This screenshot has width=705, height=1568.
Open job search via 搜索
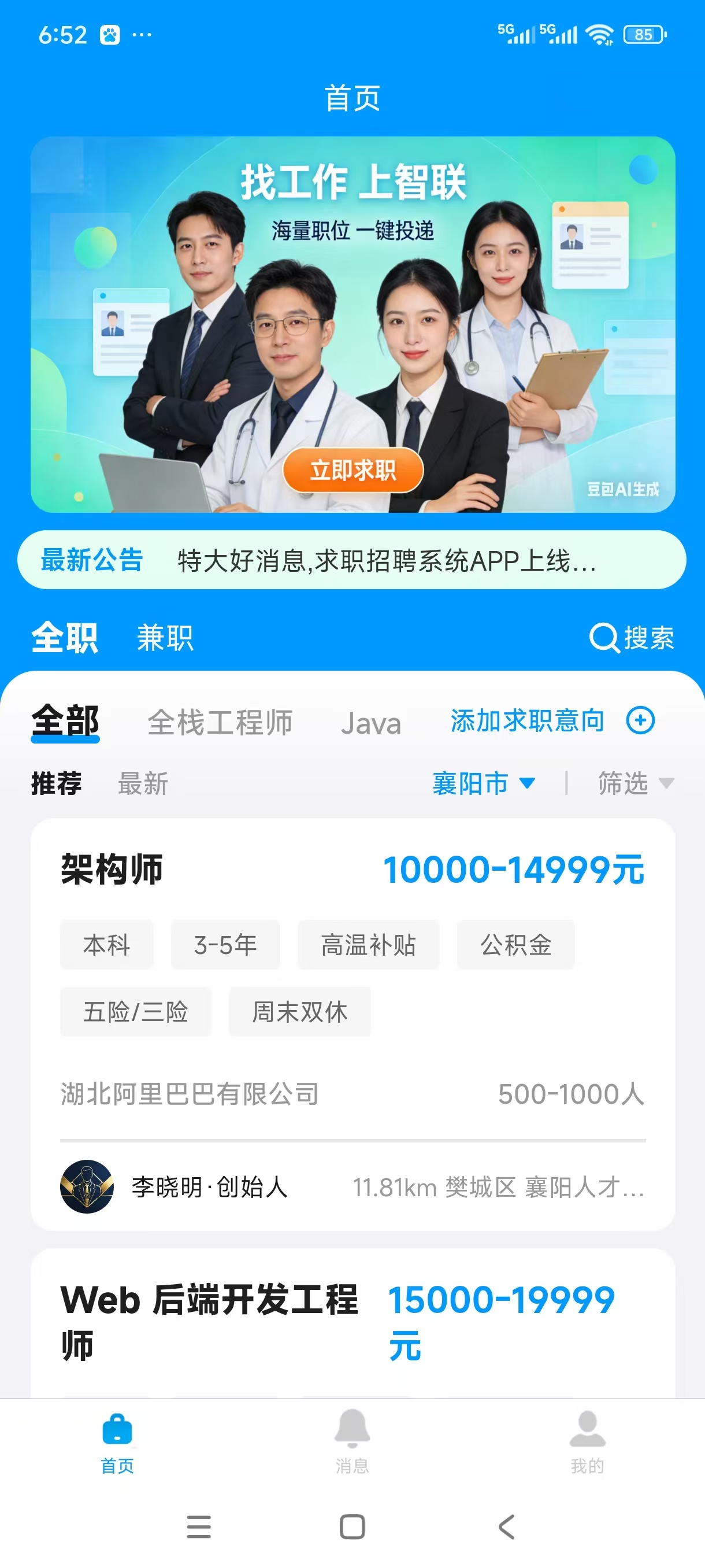pyautogui.click(x=632, y=638)
